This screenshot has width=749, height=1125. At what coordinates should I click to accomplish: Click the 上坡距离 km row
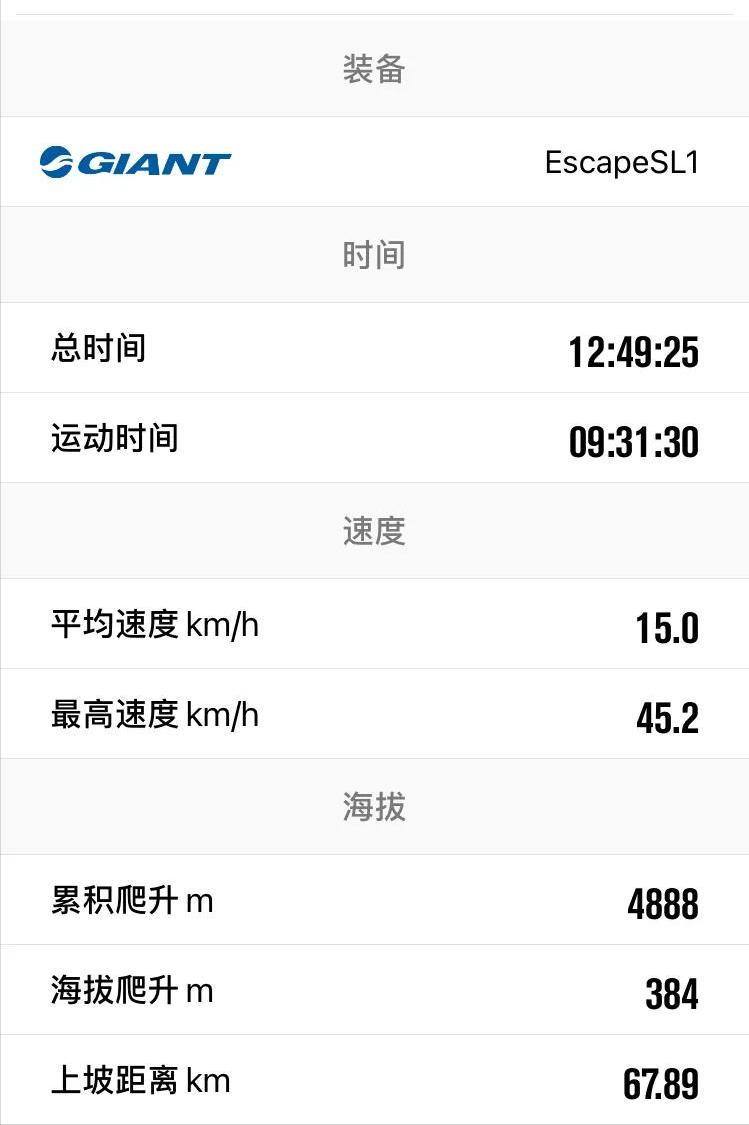(x=137, y=1082)
